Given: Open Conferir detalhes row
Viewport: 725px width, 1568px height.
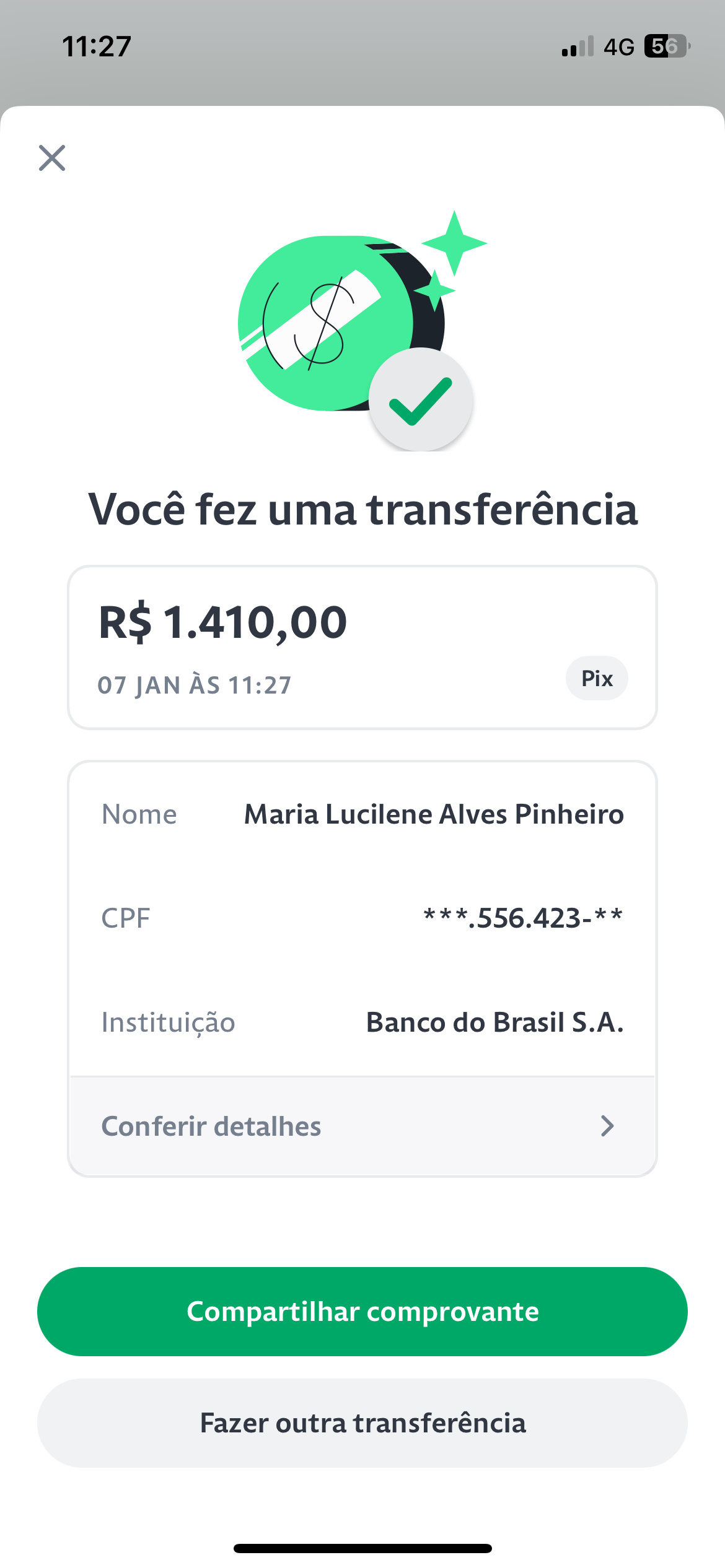Looking at the screenshot, I should (362, 1126).
